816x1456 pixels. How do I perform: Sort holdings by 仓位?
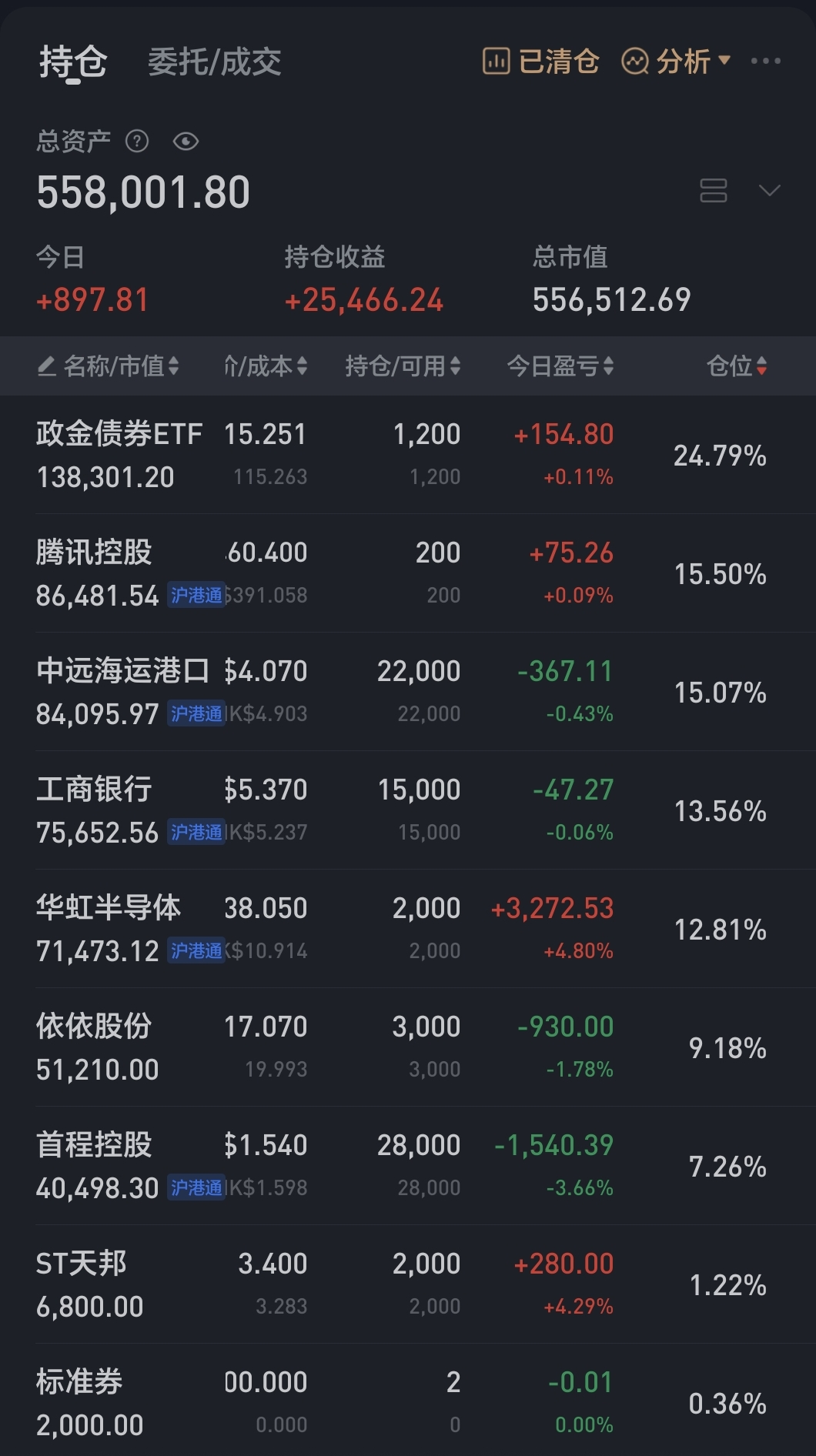pos(736,366)
